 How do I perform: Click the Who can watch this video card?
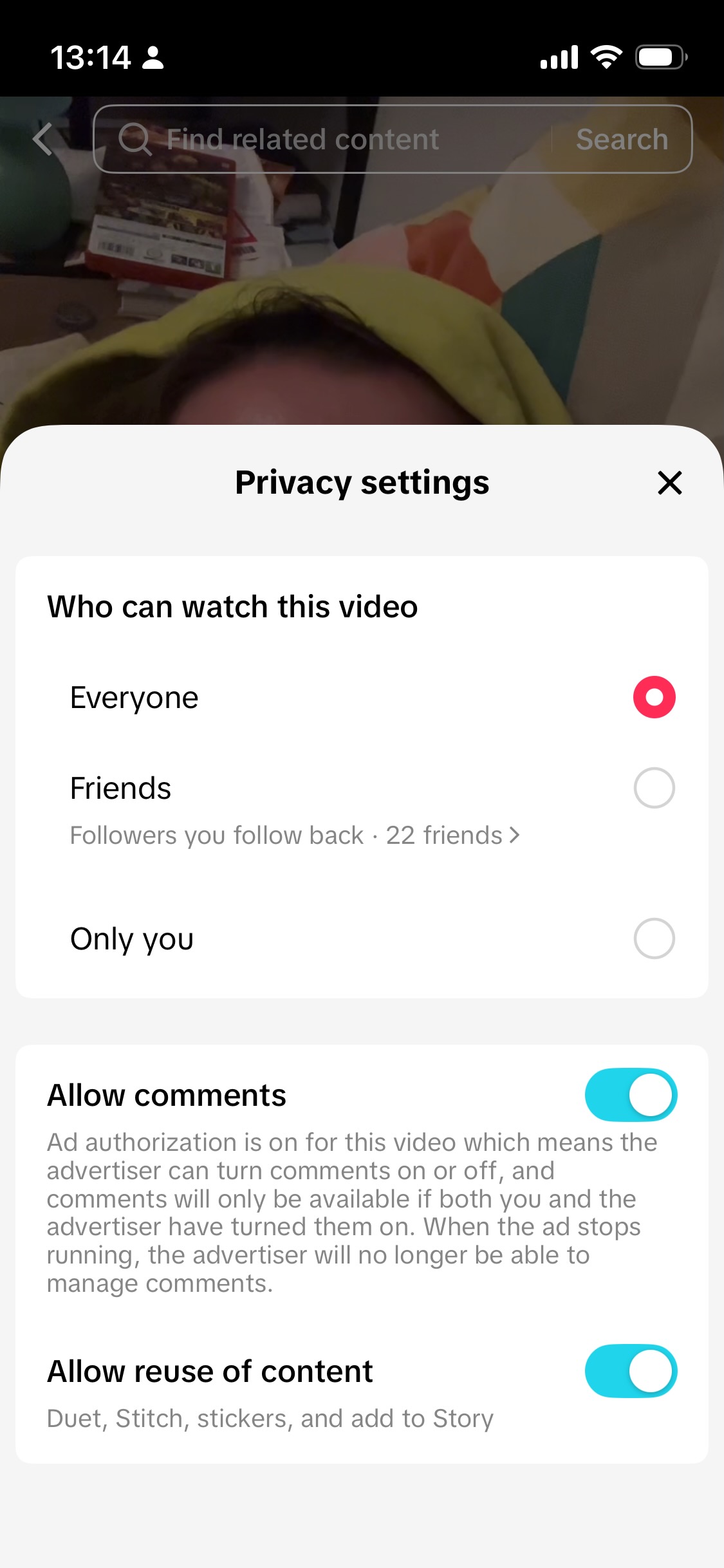click(x=233, y=606)
